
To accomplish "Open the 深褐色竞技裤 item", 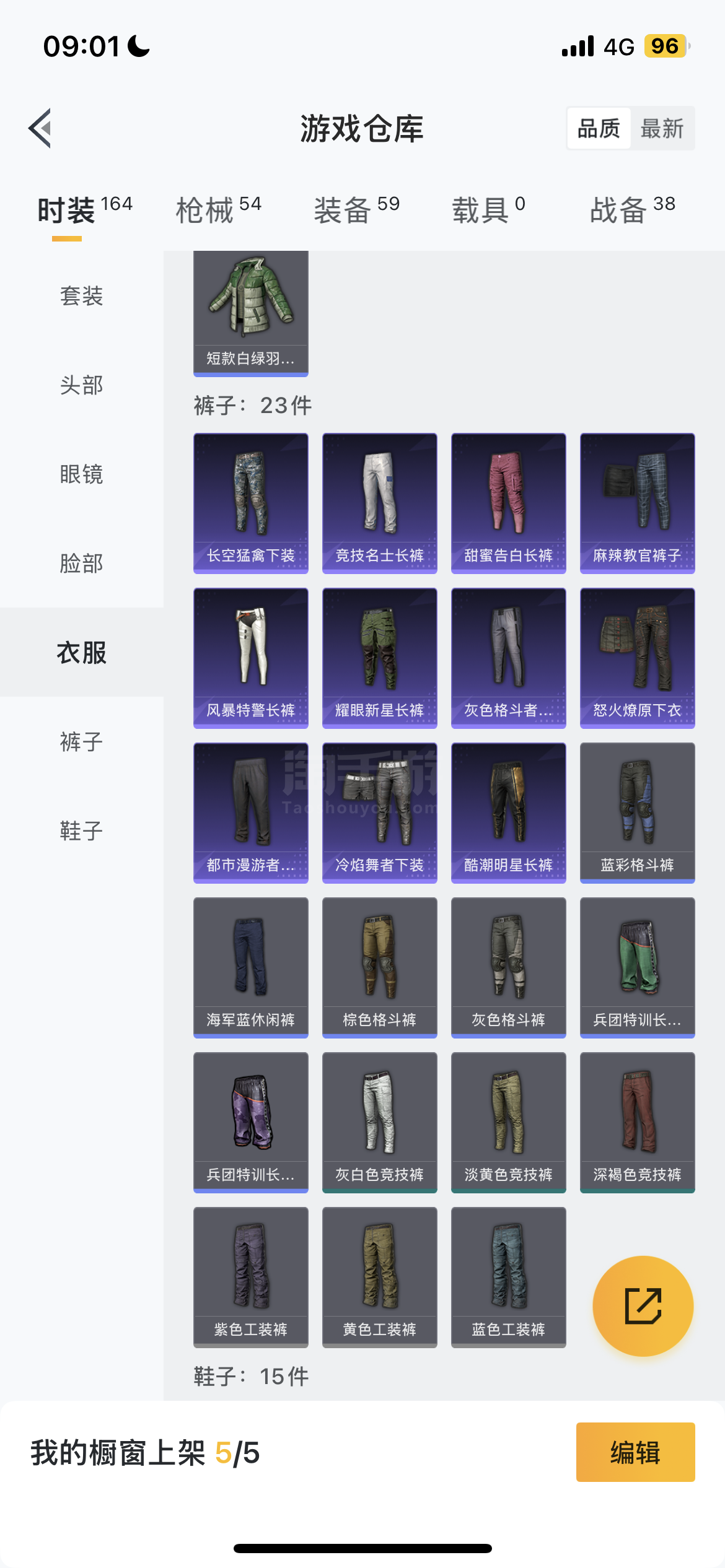I will [x=638, y=1123].
